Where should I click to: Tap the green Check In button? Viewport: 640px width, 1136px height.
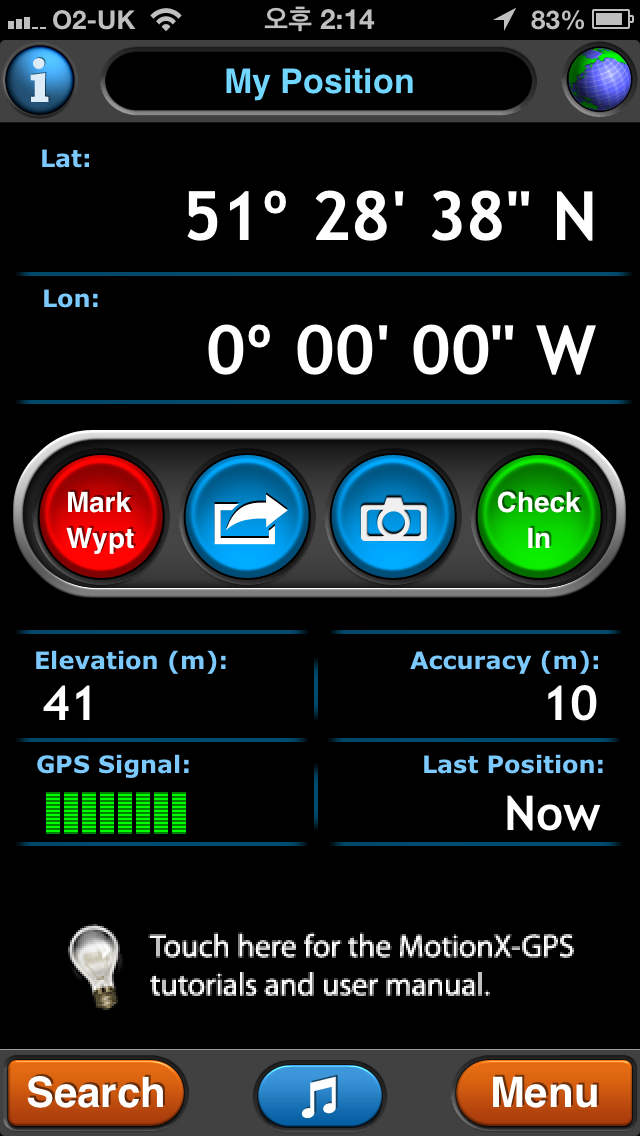539,517
